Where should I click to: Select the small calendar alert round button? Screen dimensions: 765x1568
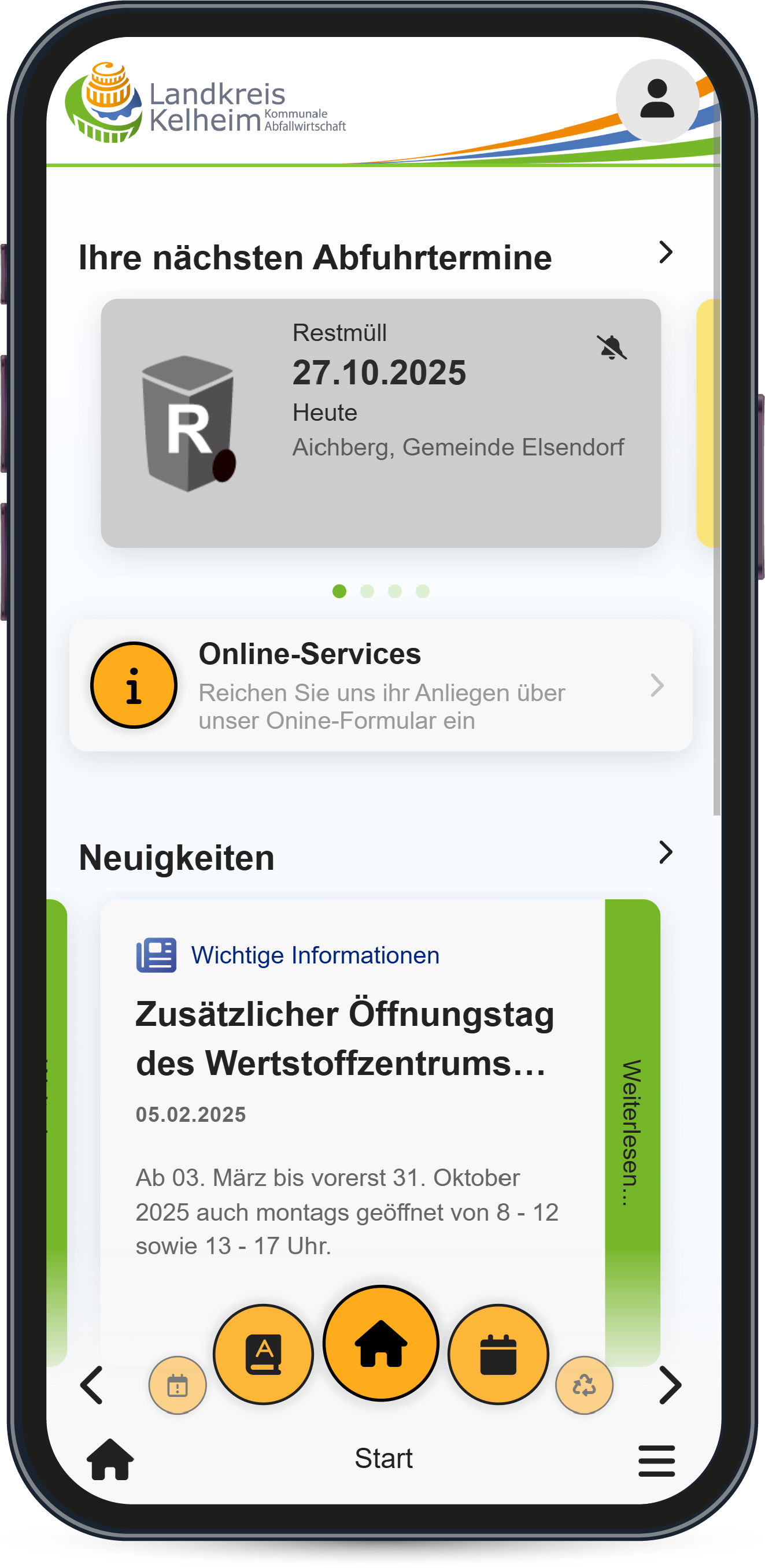pyautogui.click(x=178, y=1385)
